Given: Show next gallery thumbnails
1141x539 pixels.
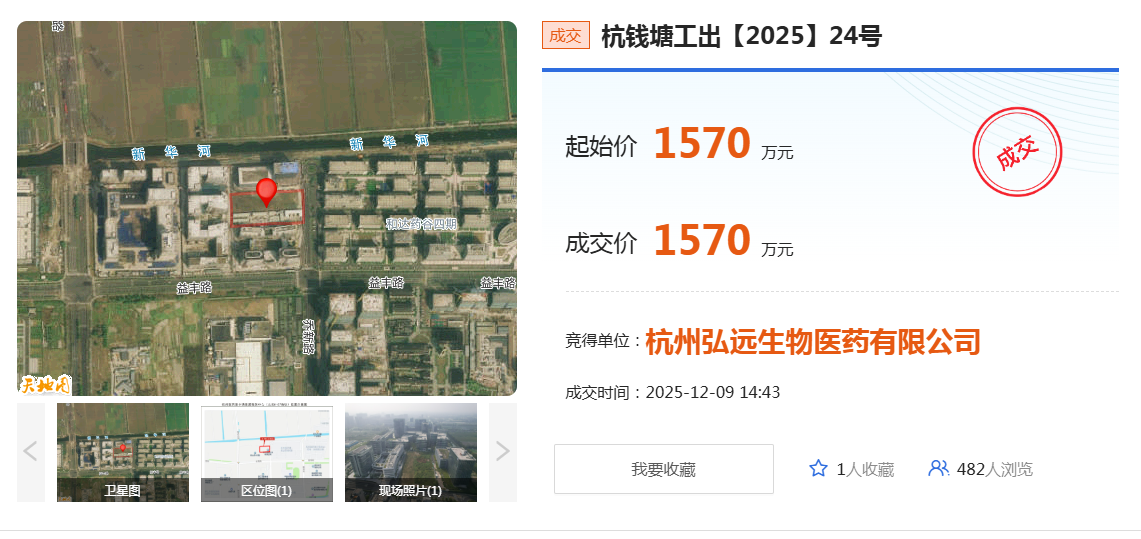Looking at the screenshot, I should coord(502,452).
